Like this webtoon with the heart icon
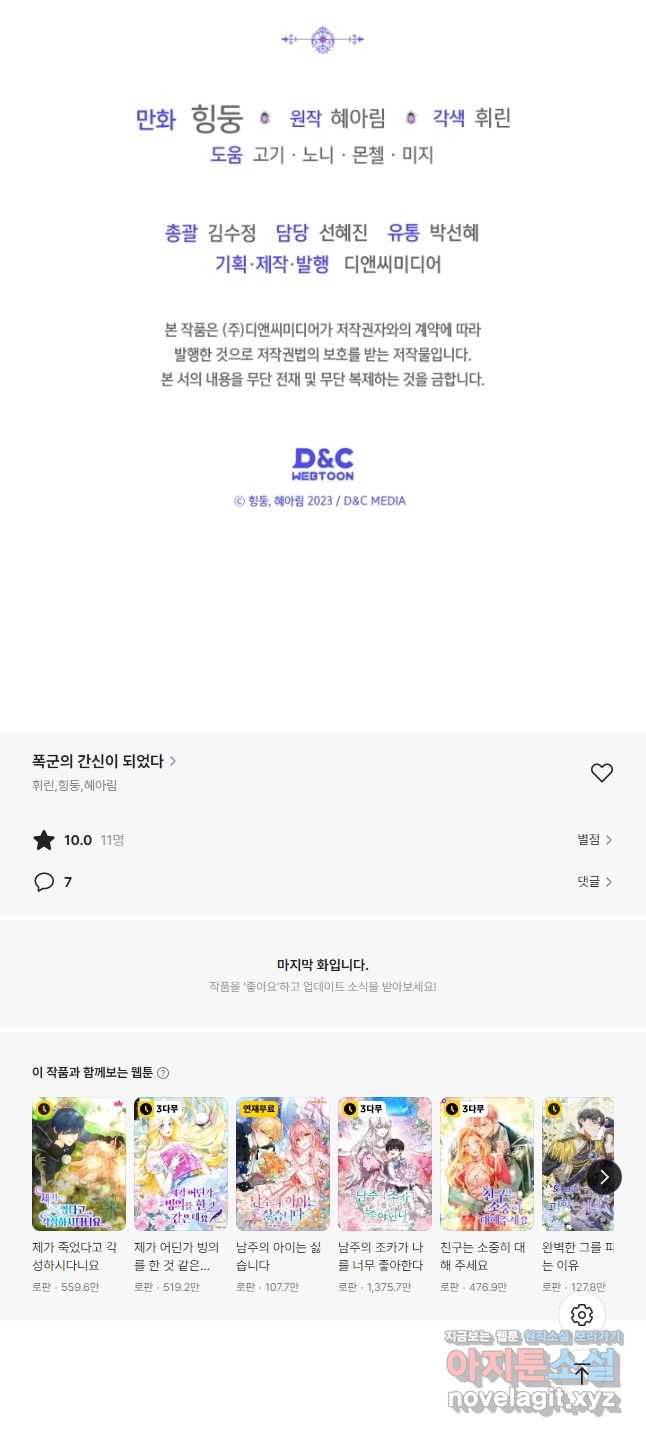The image size is (646, 1437). tap(601, 772)
